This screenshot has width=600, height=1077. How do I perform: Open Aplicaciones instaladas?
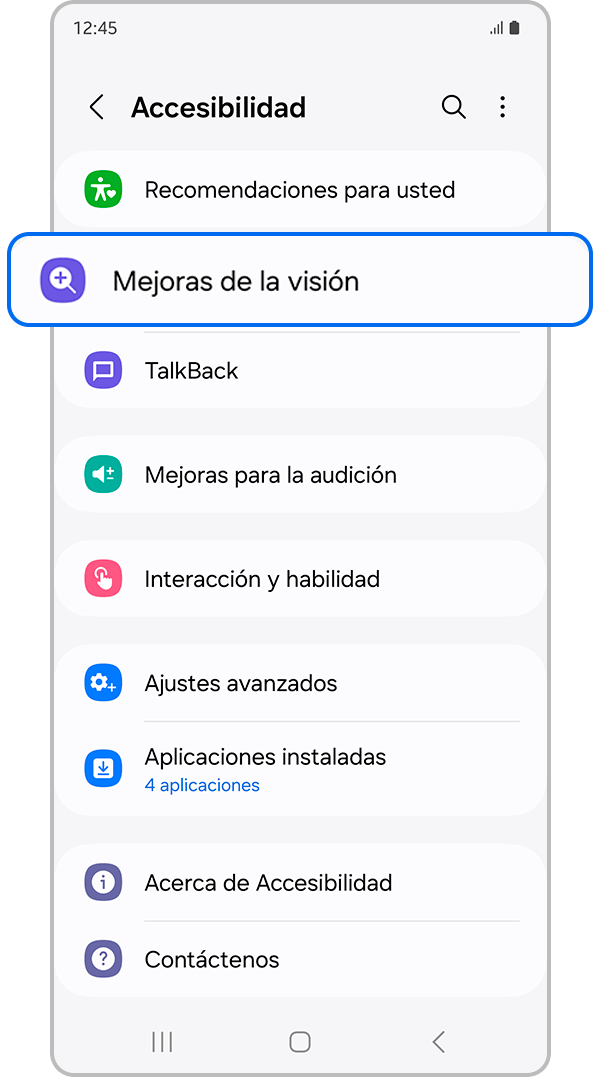click(300, 768)
